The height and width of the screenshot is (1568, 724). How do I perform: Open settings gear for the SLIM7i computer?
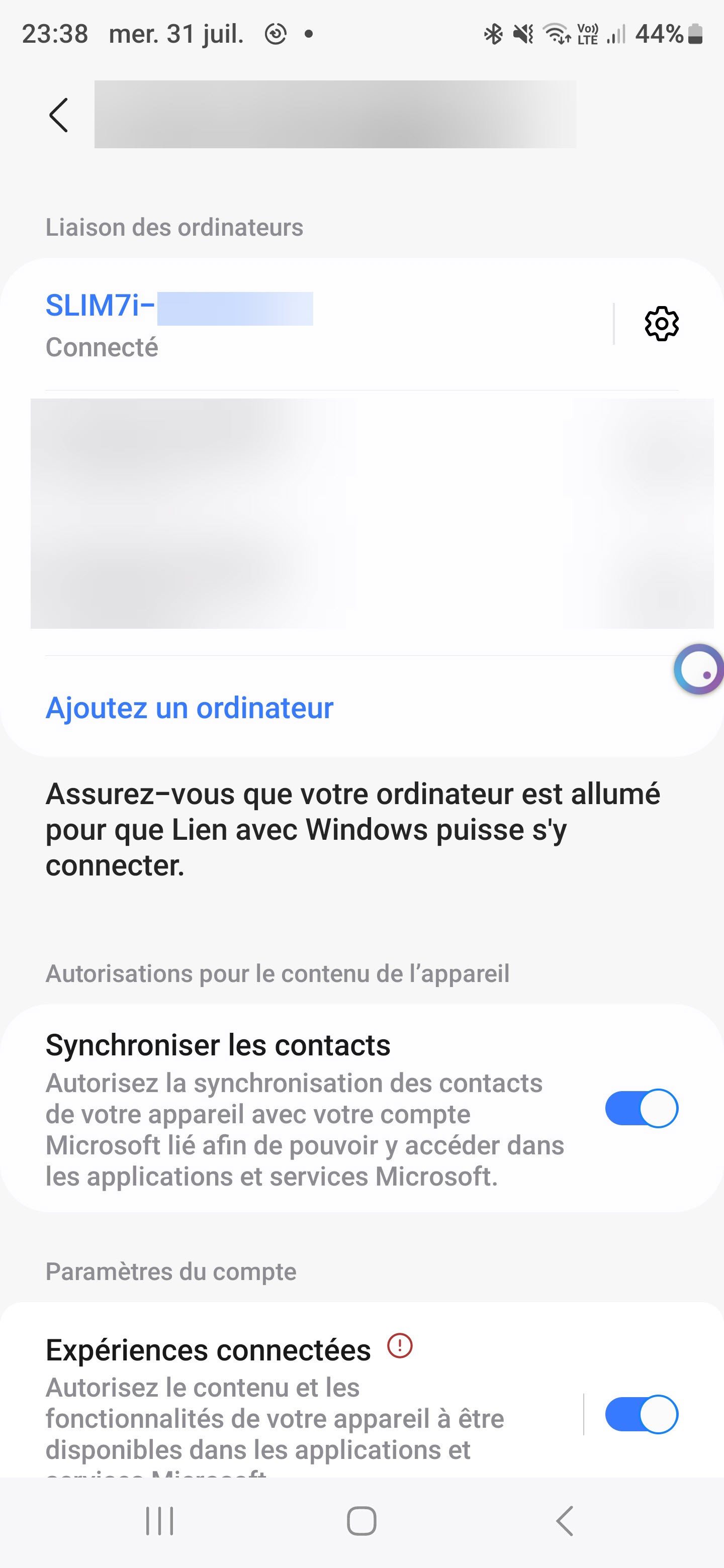pyautogui.click(x=661, y=324)
